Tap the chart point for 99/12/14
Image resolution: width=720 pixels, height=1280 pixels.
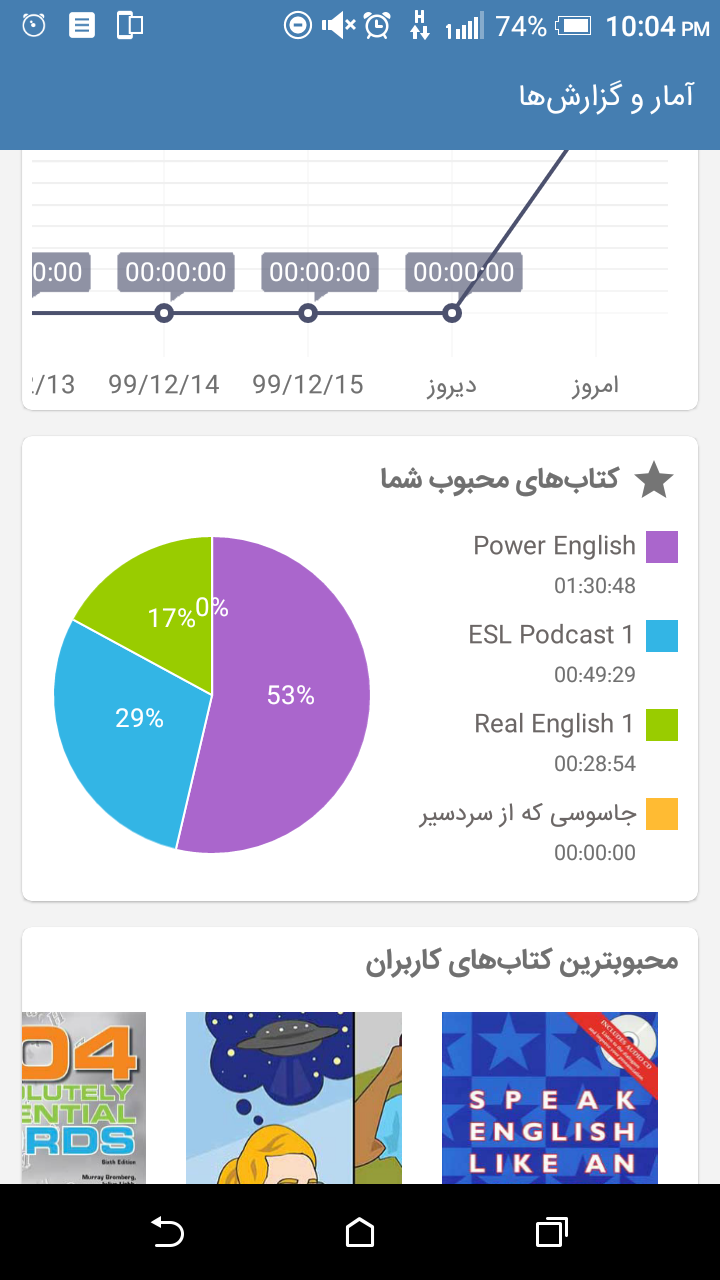pyautogui.click(x=164, y=313)
